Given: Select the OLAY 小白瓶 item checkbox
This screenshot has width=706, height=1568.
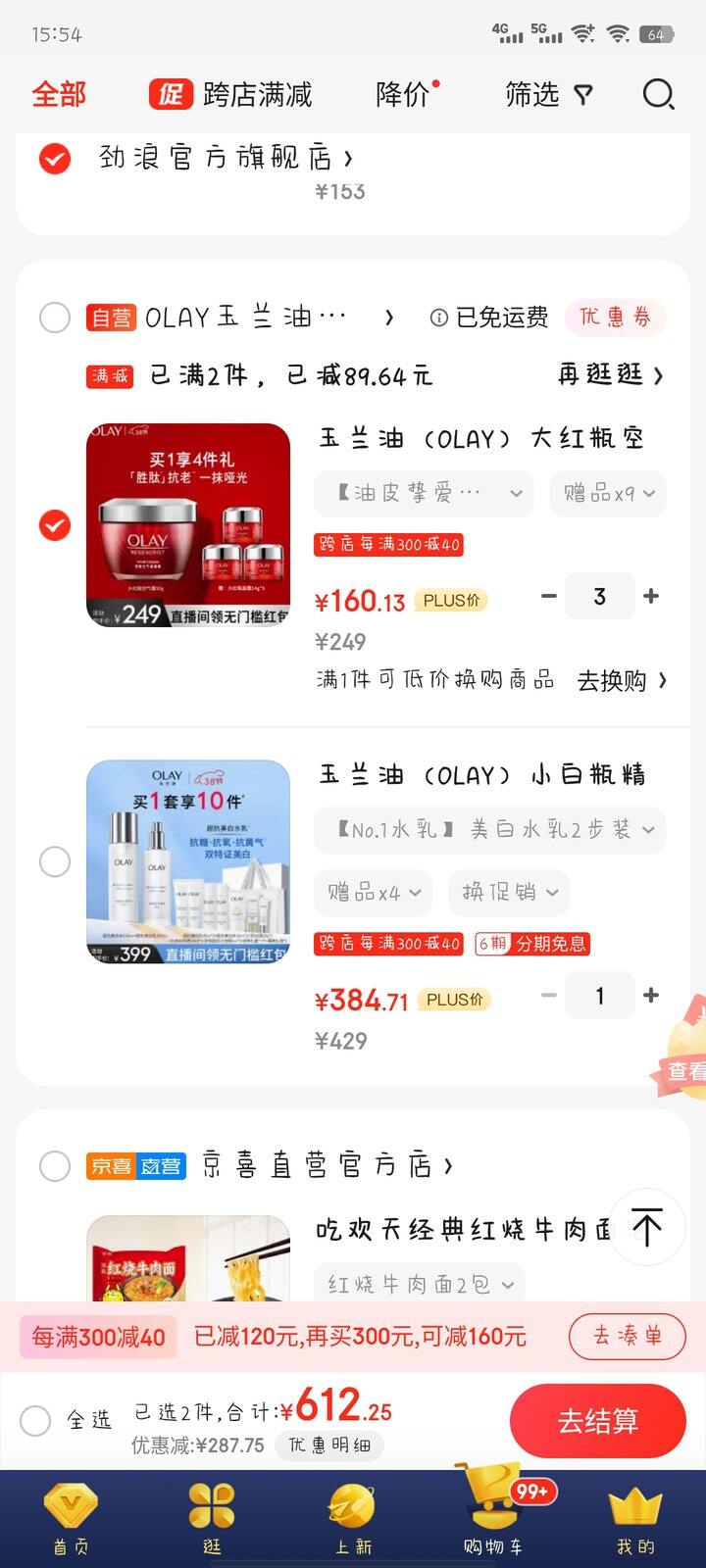Looking at the screenshot, I should [55, 862].
